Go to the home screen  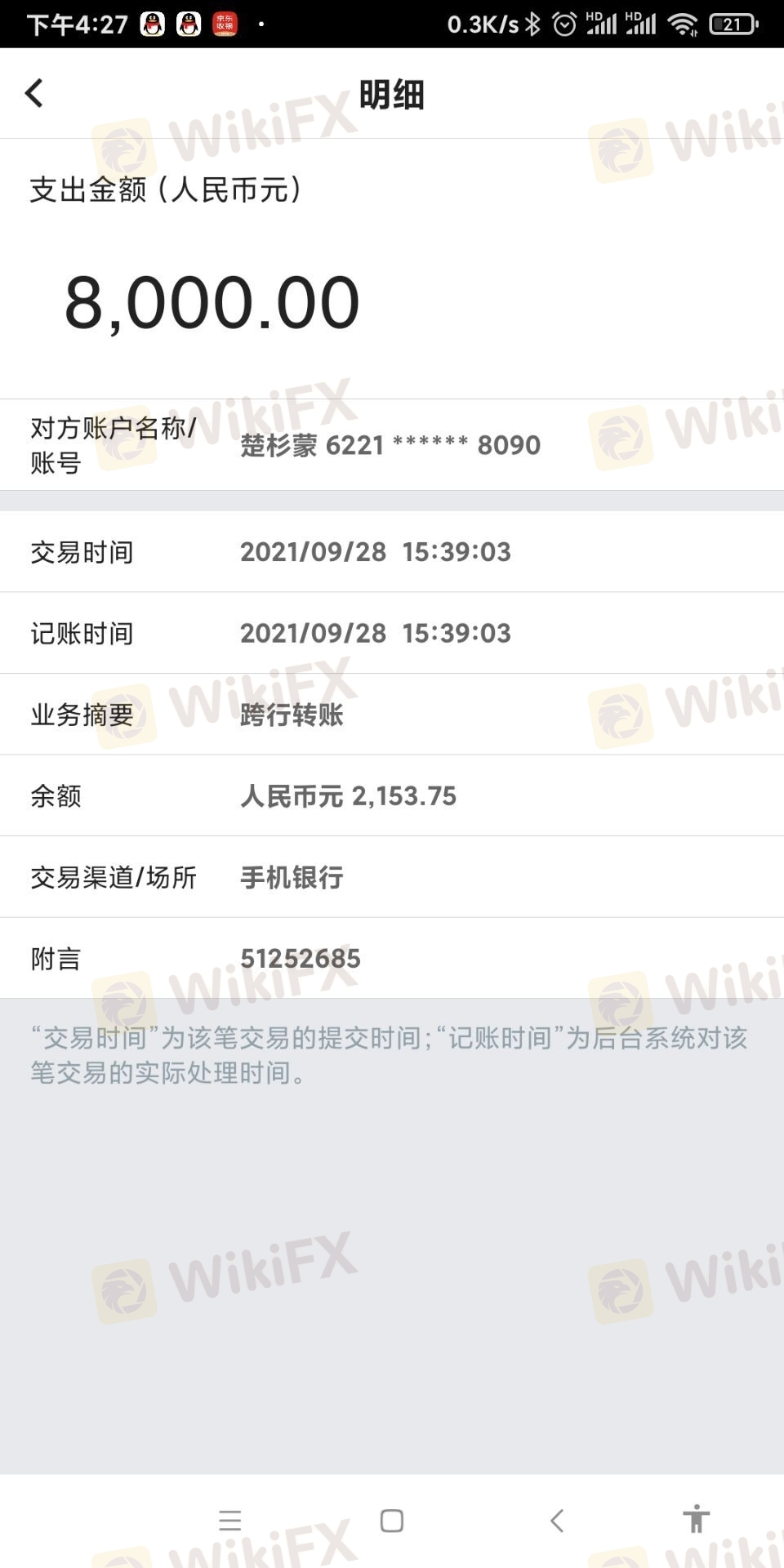click(x=392, y=1521)
